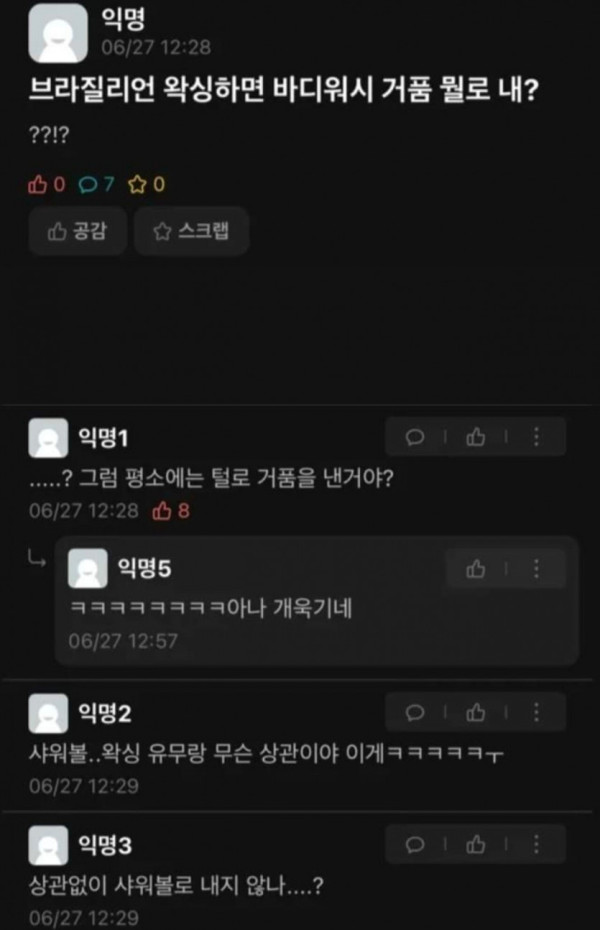This screenshot has width=600, height=930.
Task: Reply to 익명3's comment
Action: point(415,845)
